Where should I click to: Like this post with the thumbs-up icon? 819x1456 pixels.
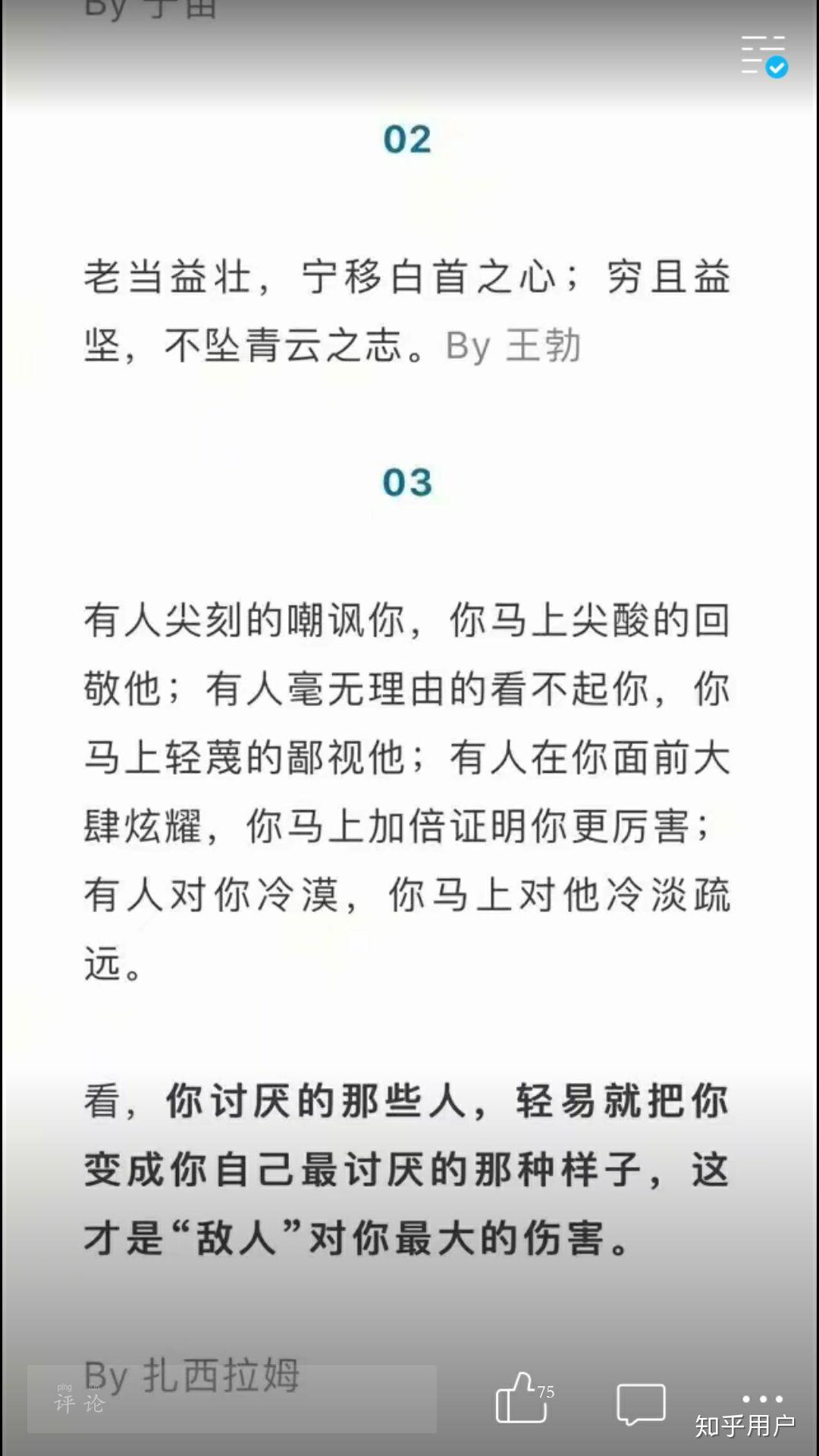pyautogui.click(x=522, y=1399)
